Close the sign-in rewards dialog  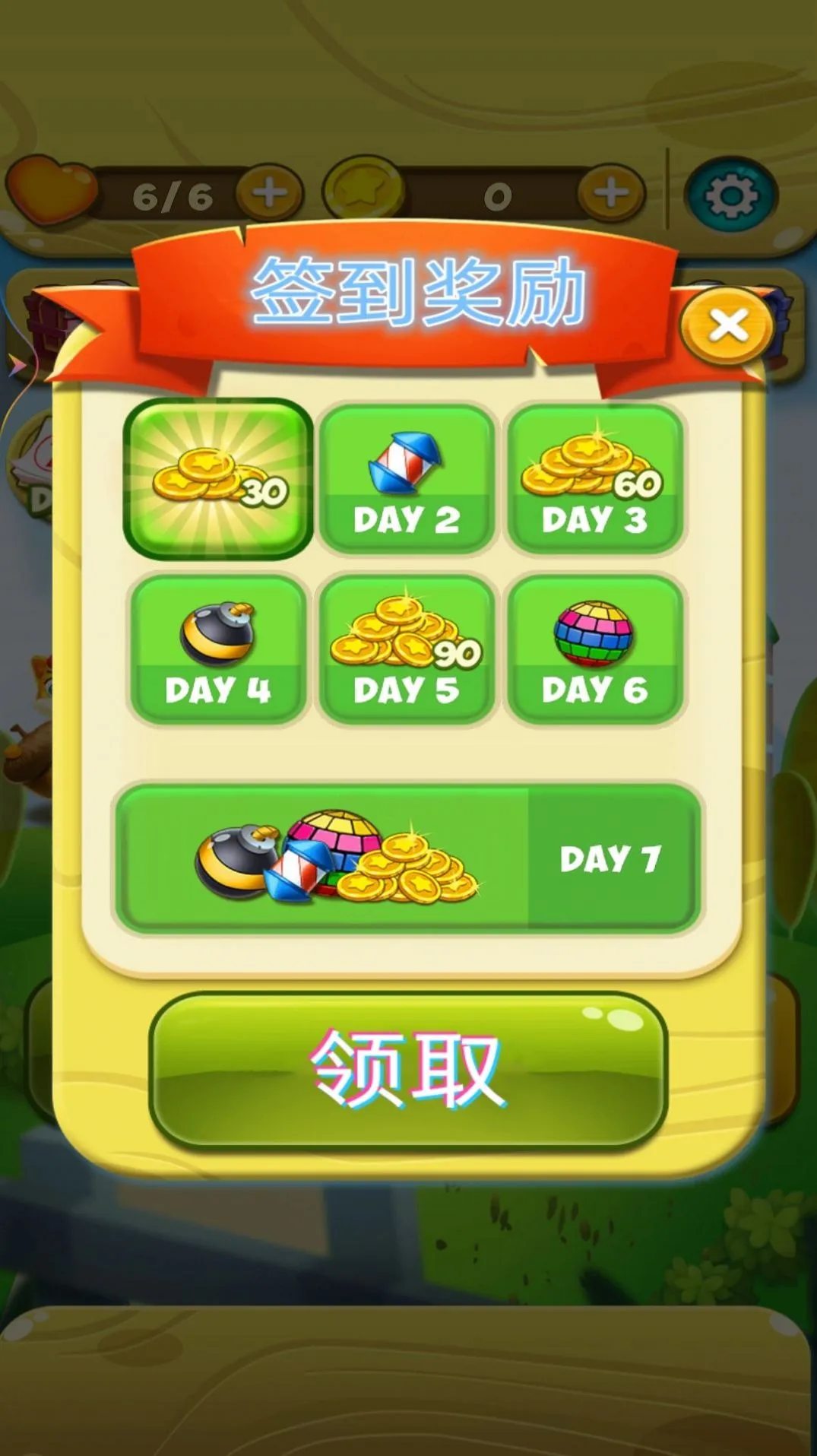pos(727,326)
